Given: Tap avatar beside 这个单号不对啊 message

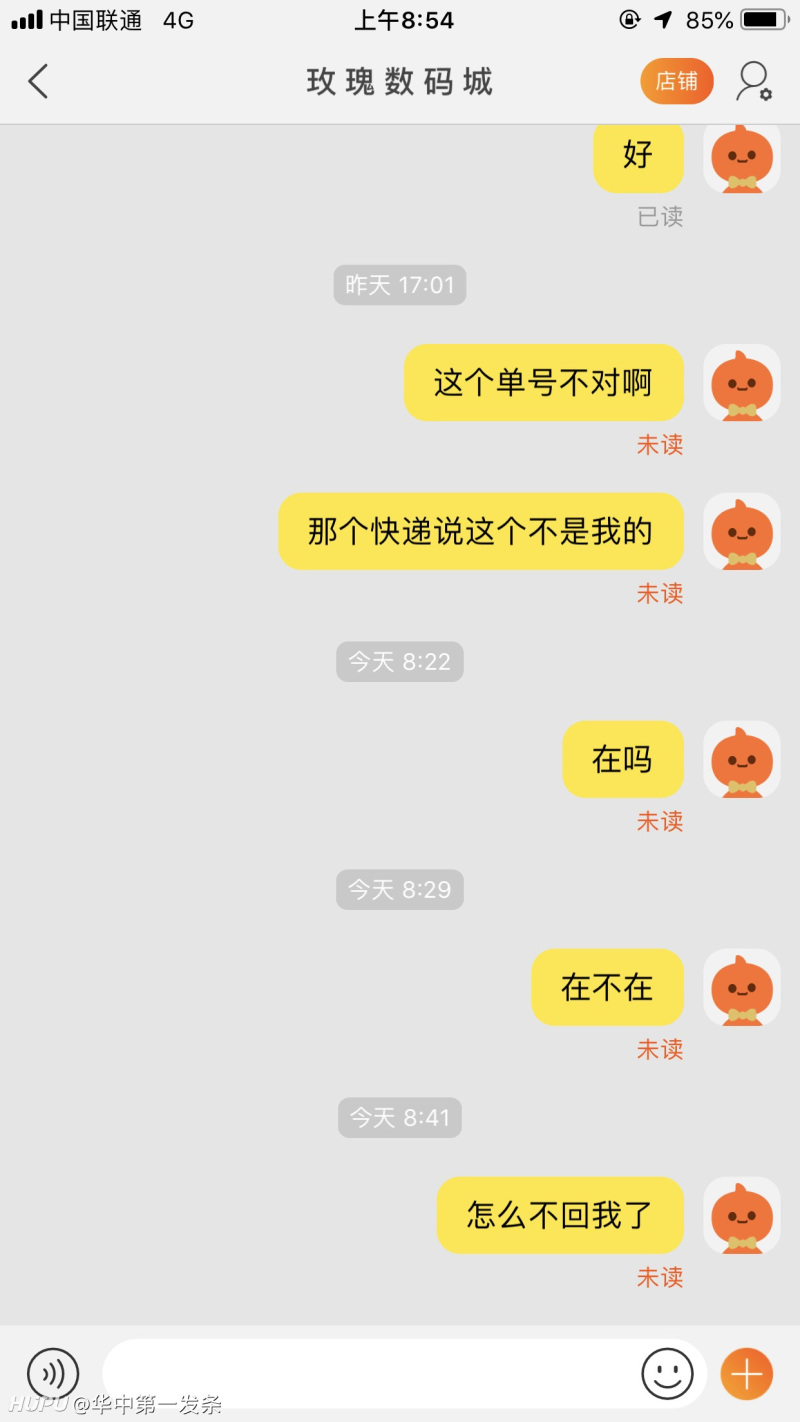Looking at the screenshot, I should [741, 383].
